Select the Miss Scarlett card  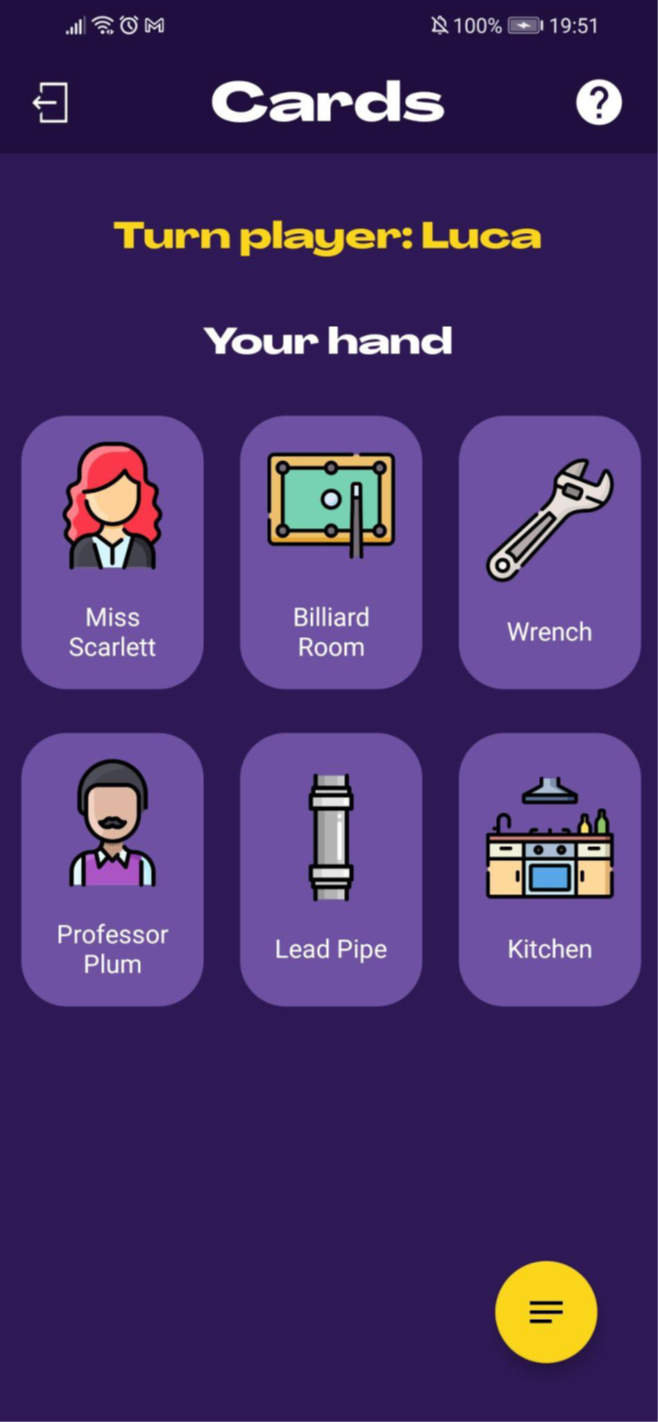coord(112,552)
